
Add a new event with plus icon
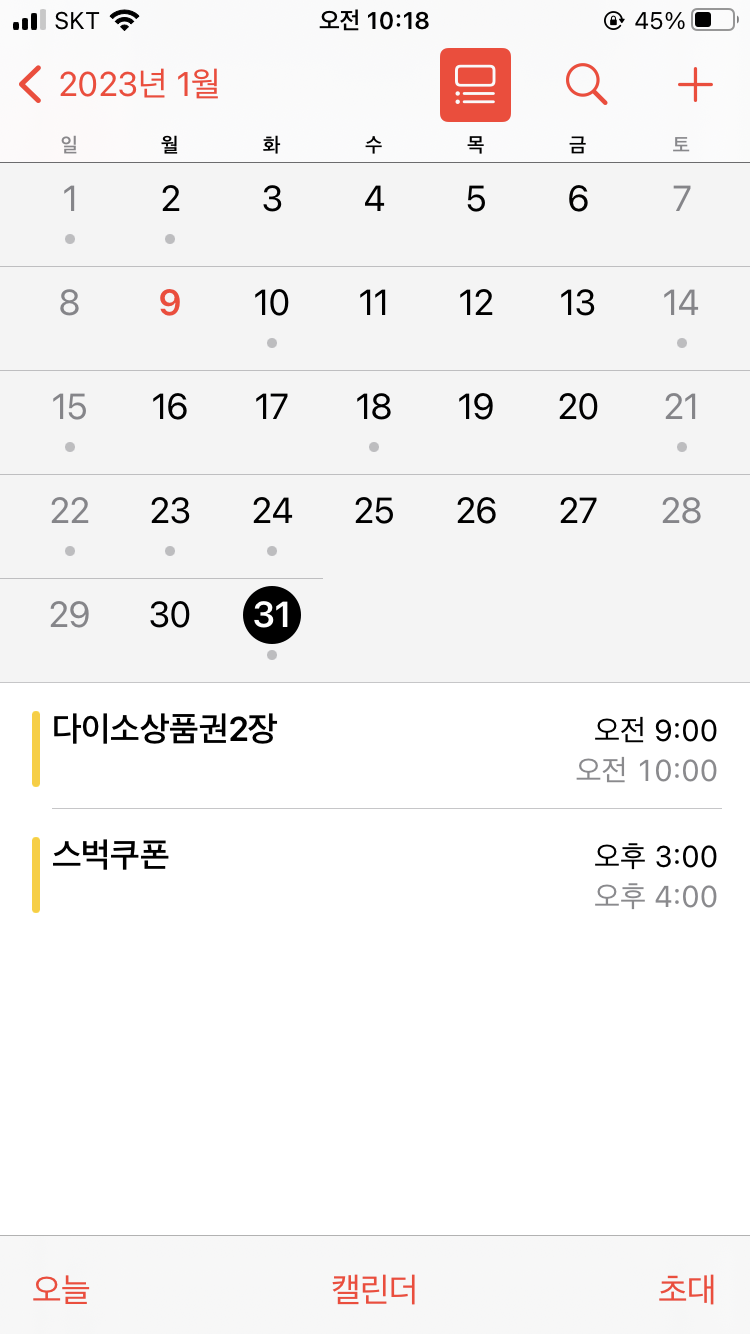[x=695, y=85]
